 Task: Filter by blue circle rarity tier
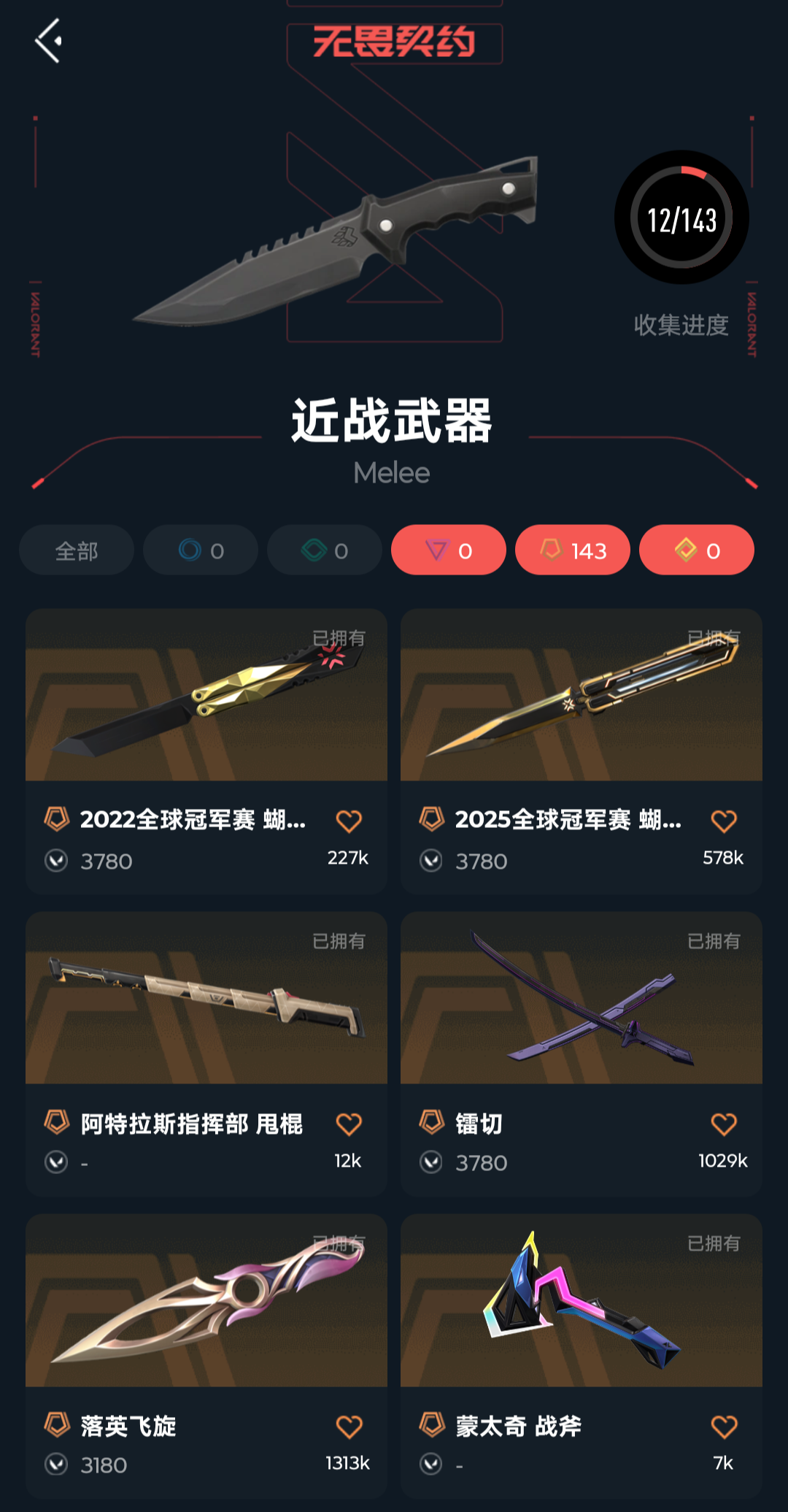pyautogui.click(x=201, y=550)
